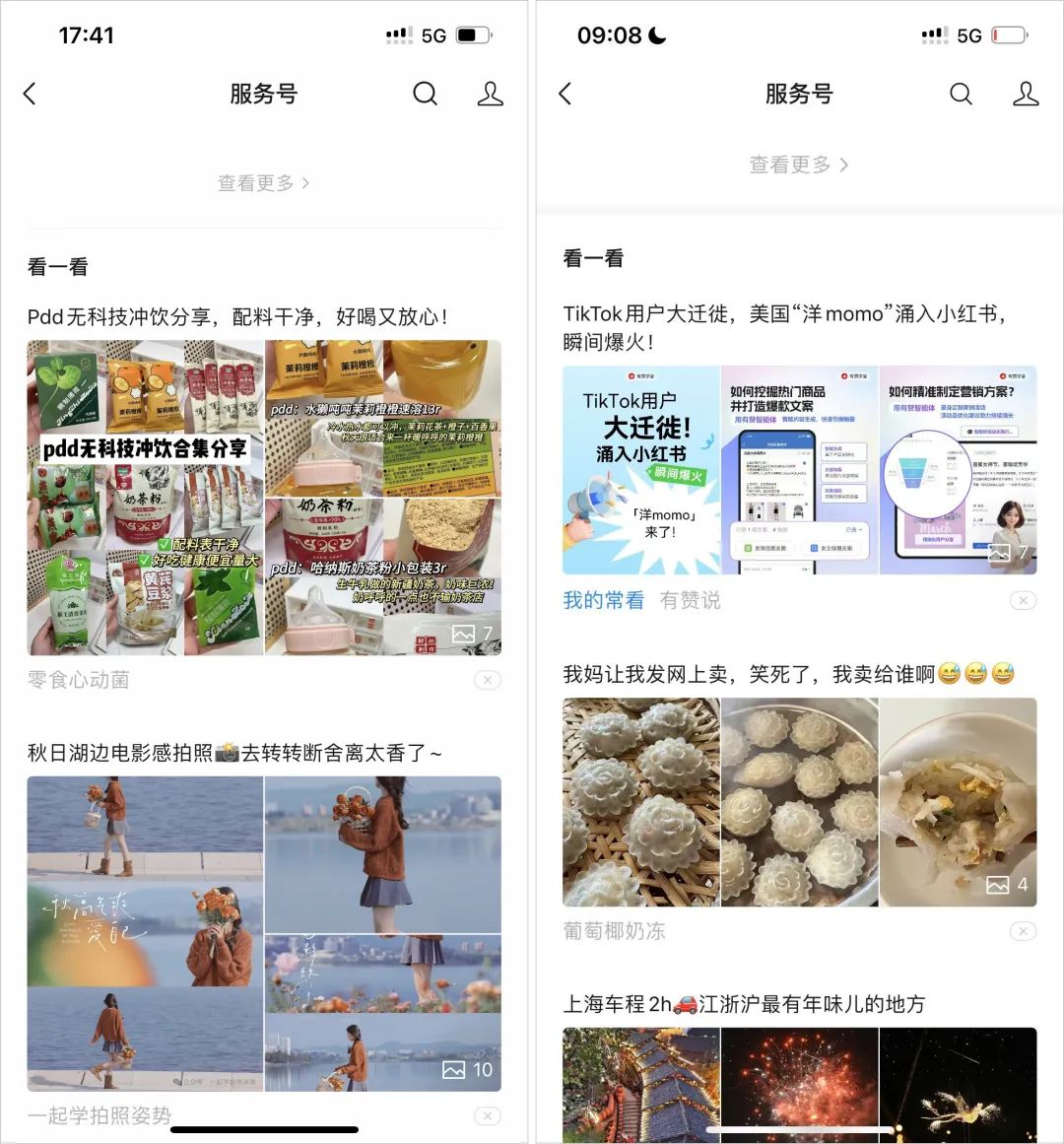Viewport: 1064px width, 1144px height.
Task: Dismiss the 零食心动菌 article with its x button
Action: [x=487, y=679]
